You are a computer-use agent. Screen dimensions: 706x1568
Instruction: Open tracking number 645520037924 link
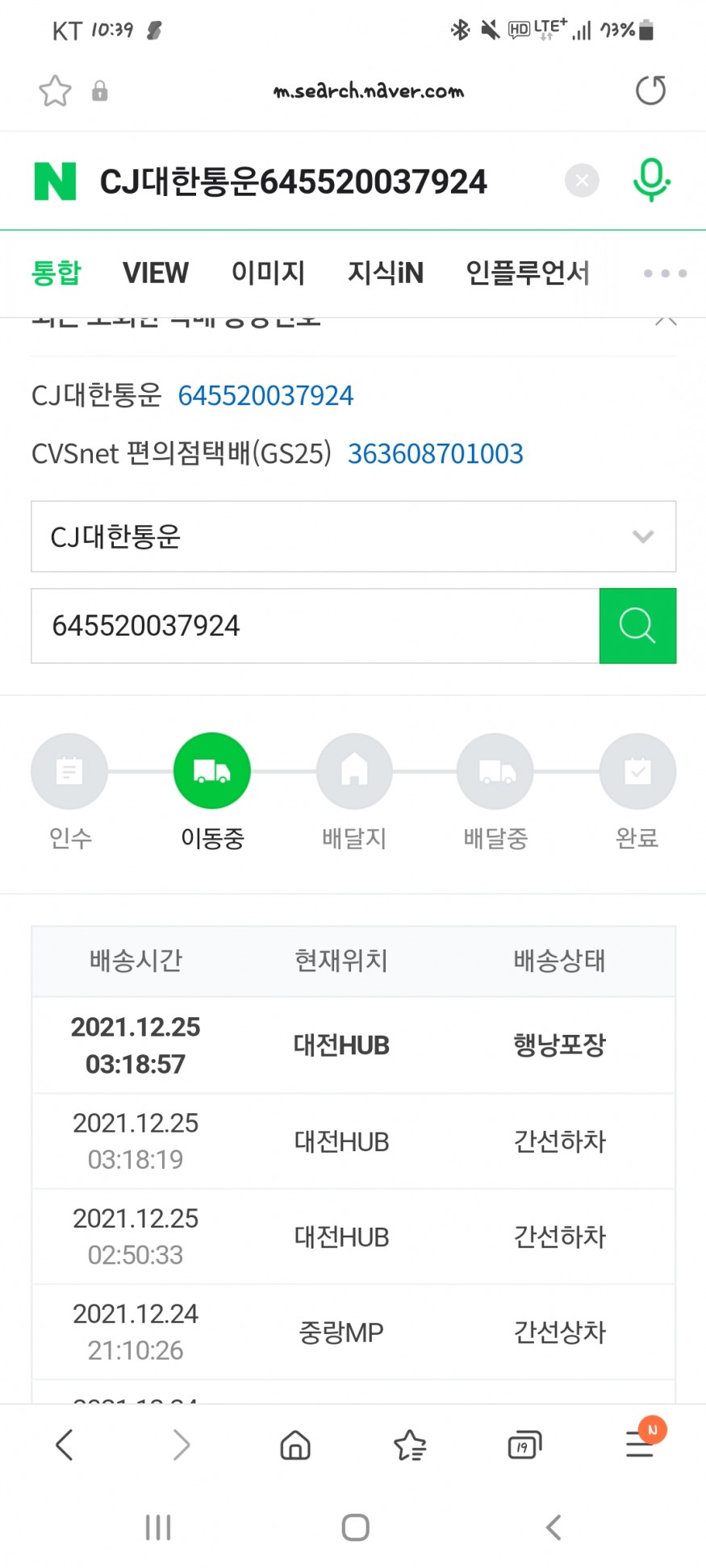(x=265, y=396)
